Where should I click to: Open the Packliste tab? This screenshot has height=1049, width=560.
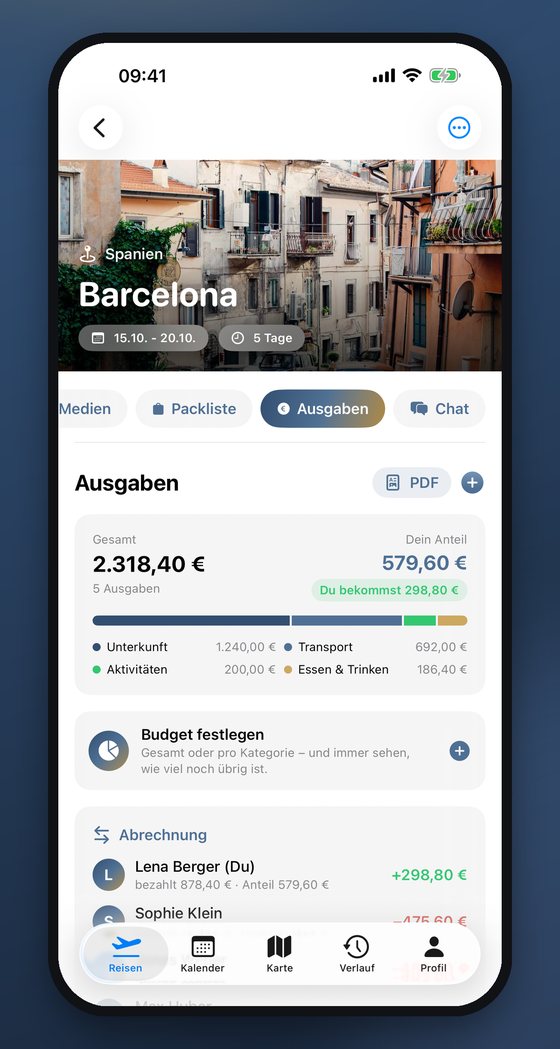[x=194, y=409]
